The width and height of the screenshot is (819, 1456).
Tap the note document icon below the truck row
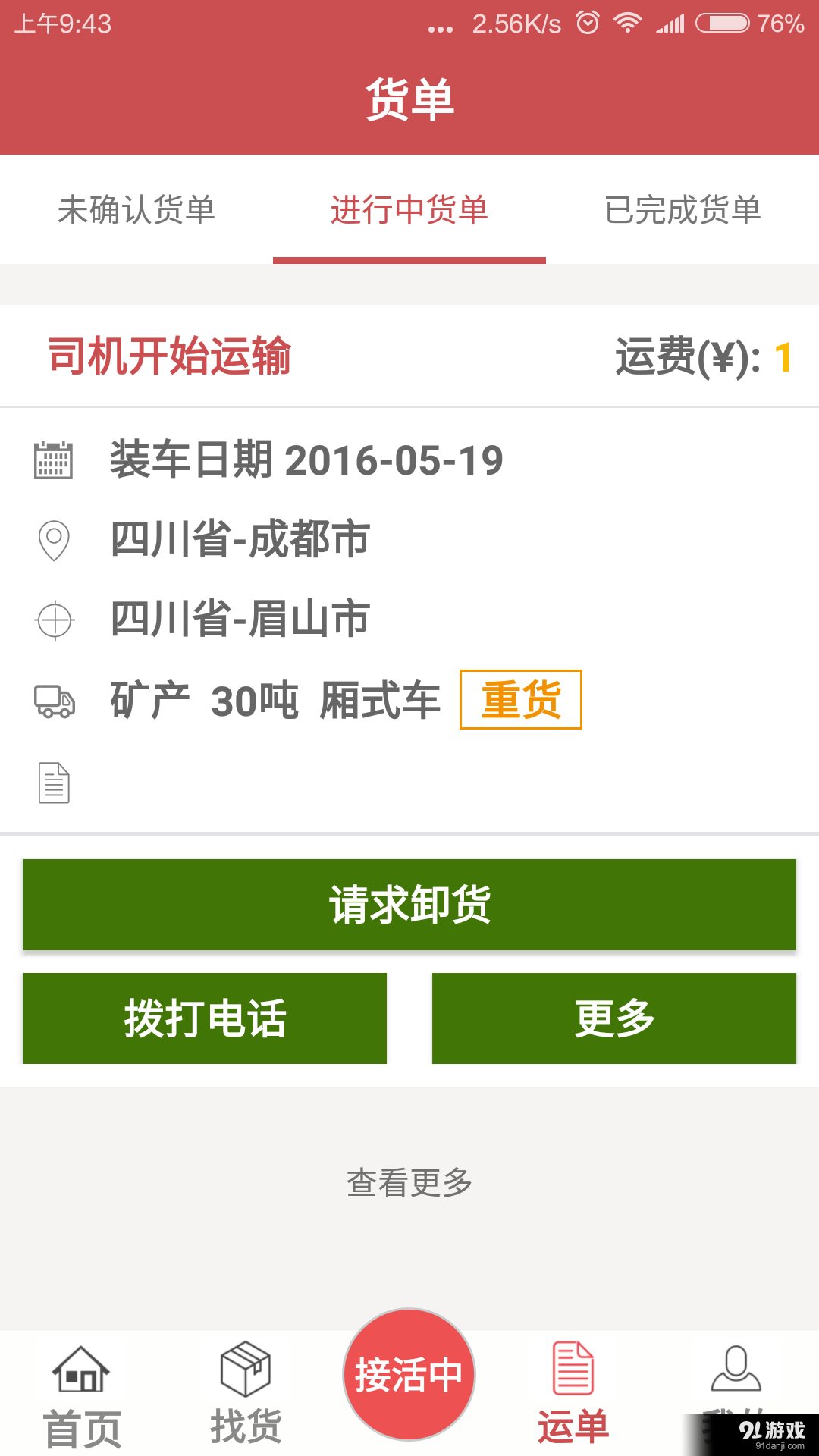(x=53, y=783)
